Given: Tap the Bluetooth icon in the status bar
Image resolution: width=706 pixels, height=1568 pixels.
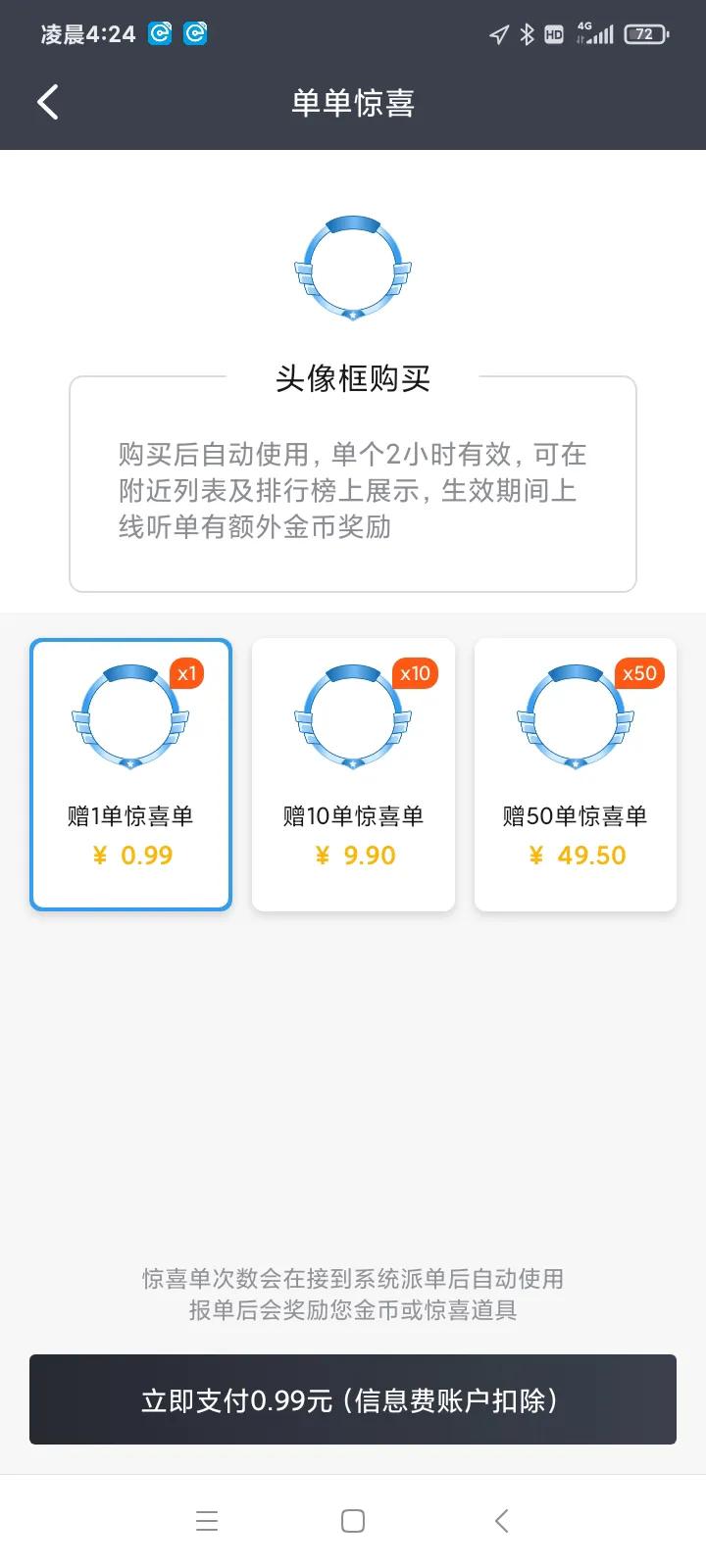Looking at the screenshot, I should (527, 33).
